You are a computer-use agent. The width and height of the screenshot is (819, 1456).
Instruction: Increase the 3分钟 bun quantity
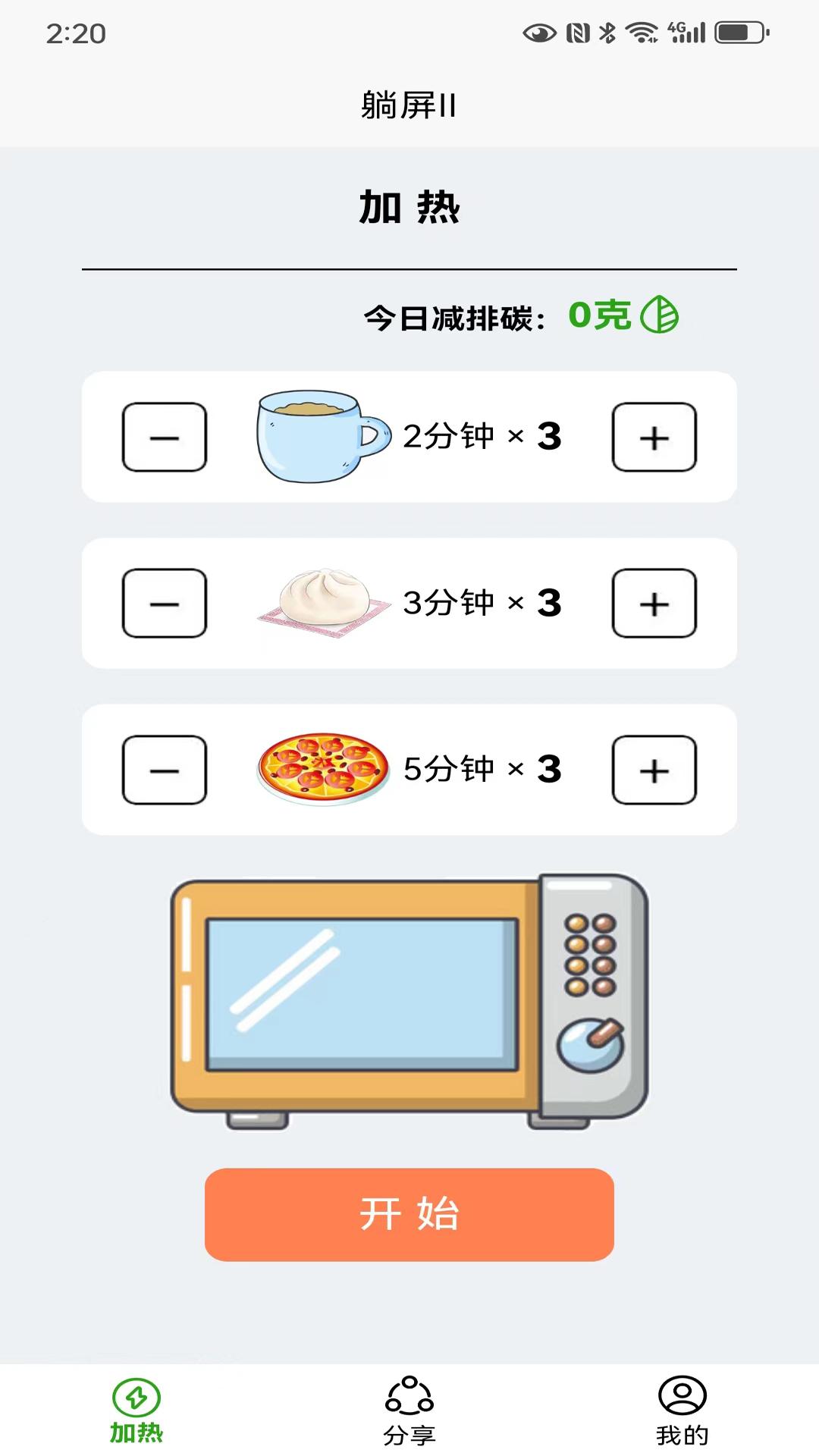click(654, 603)
